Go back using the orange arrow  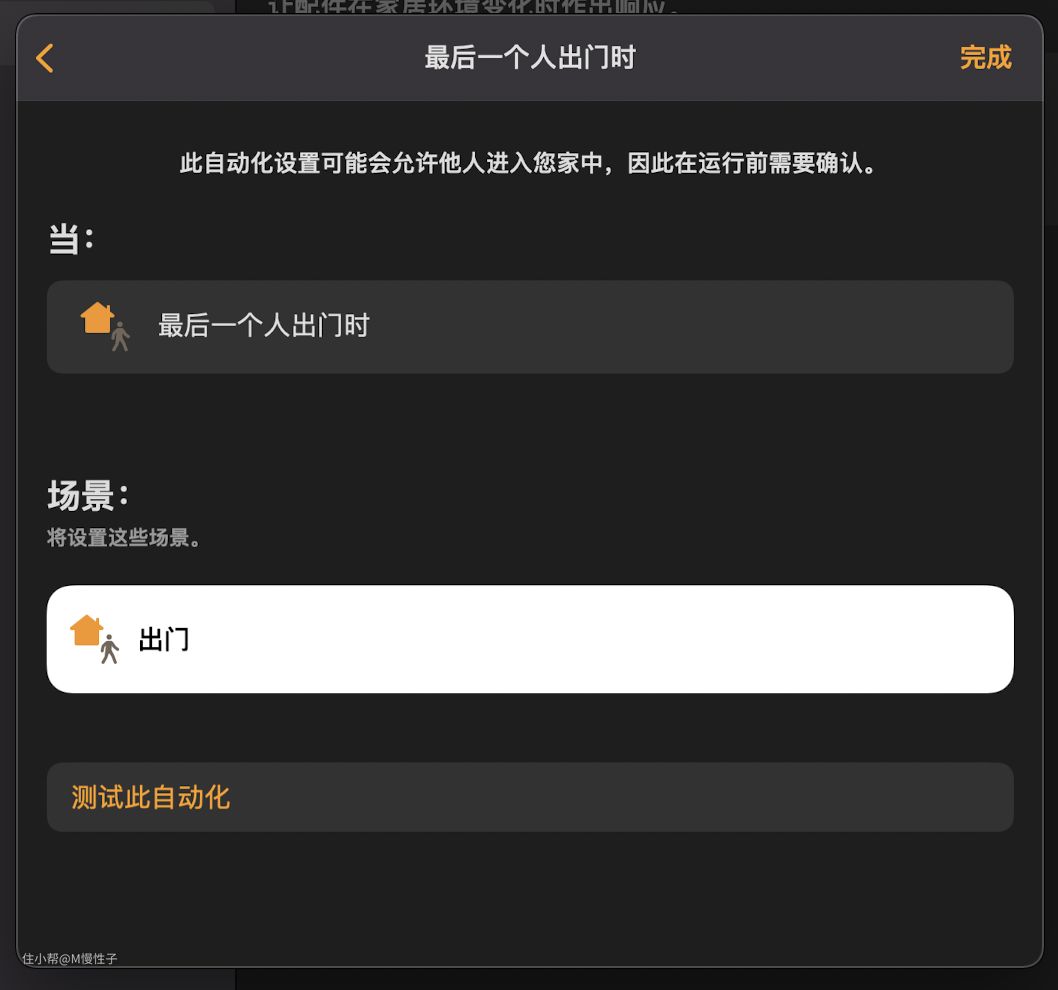pos(44,58)
